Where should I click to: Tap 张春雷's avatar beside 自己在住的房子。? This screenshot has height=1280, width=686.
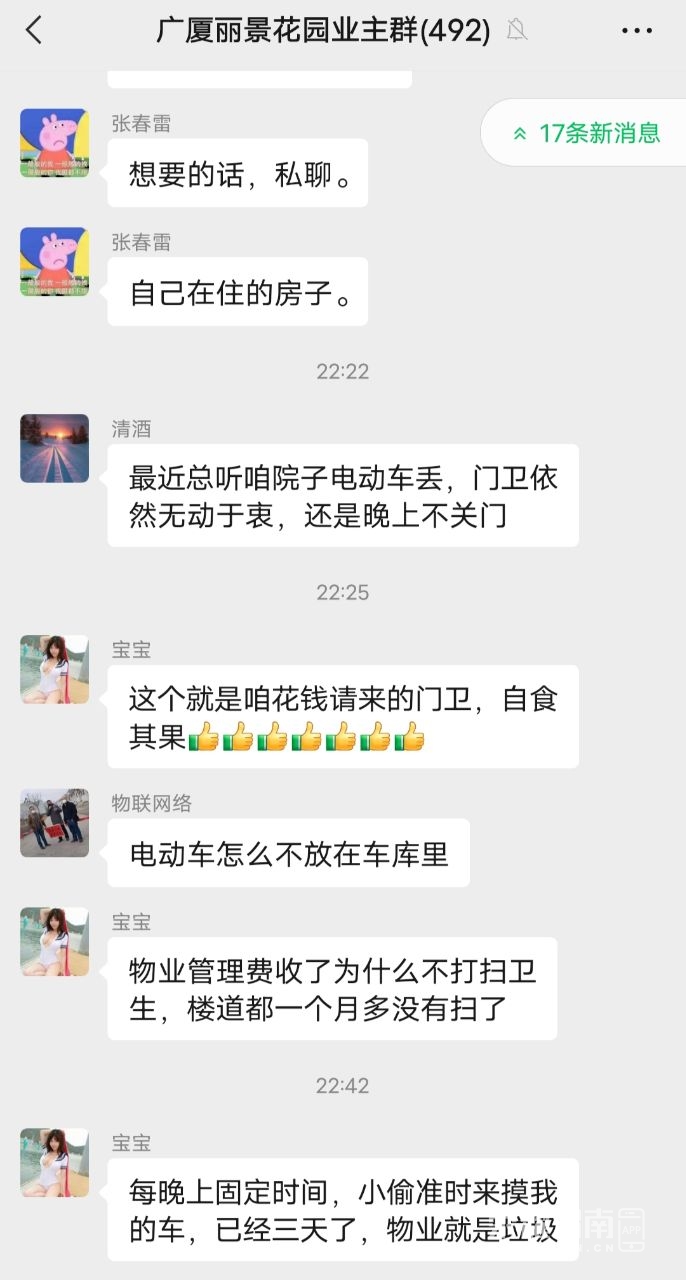click(55, 262)
